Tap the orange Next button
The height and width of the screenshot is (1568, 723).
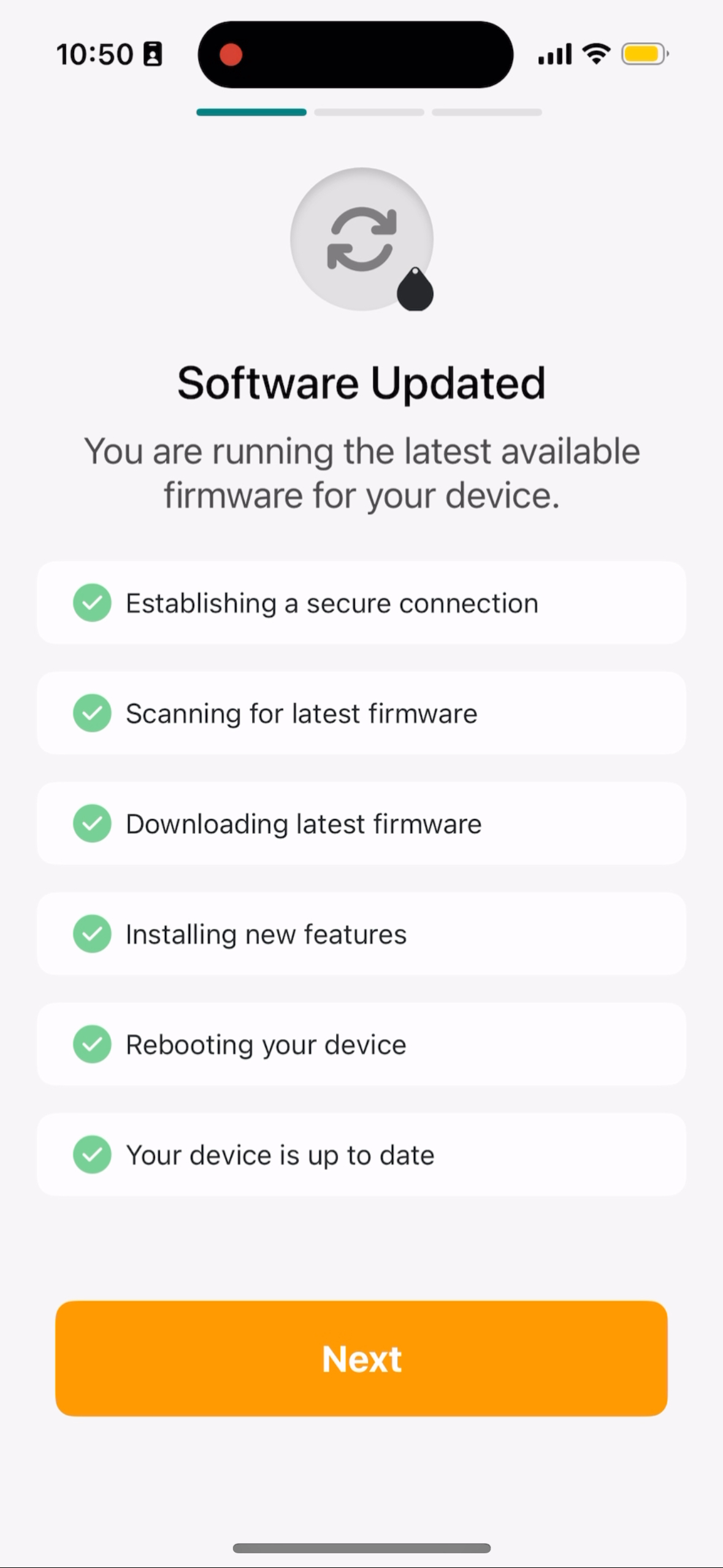click(x=361, y=1358)
